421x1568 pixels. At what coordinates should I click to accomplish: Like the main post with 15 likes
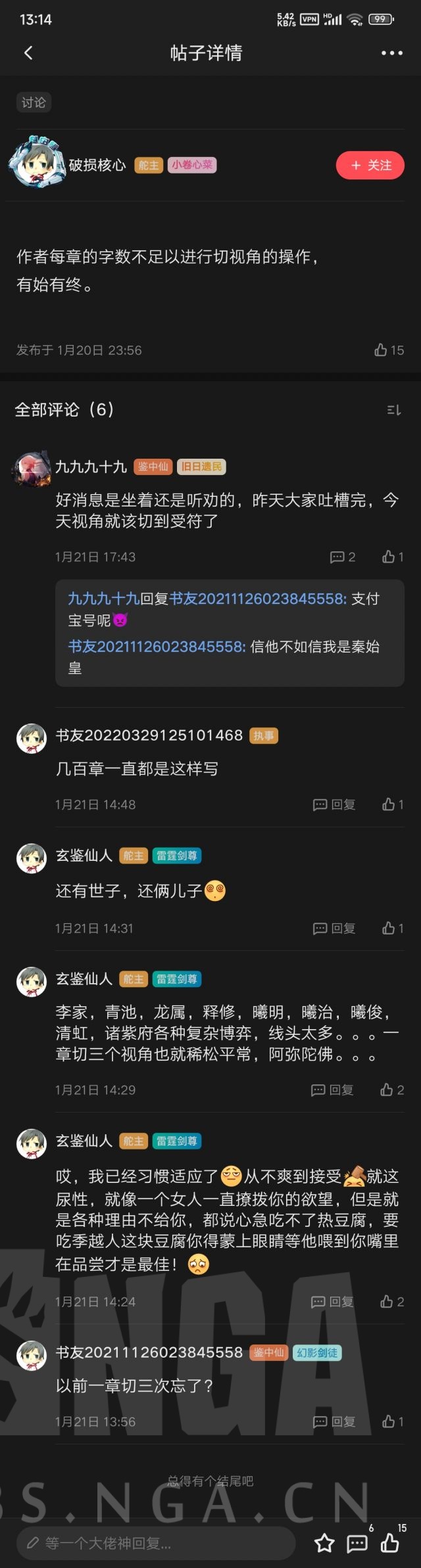click(388, 350)
